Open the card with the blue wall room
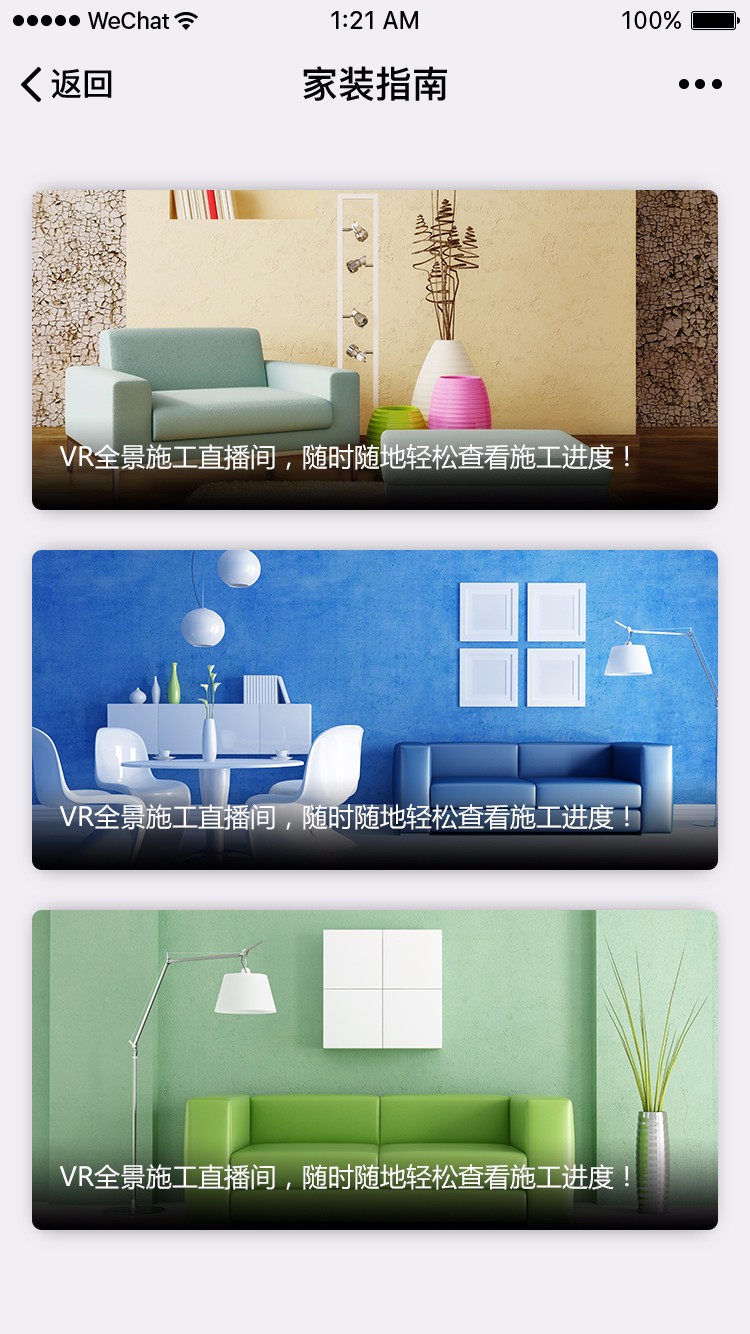The height and width of the screenshot is (1334, 750). tap(375, 709)
